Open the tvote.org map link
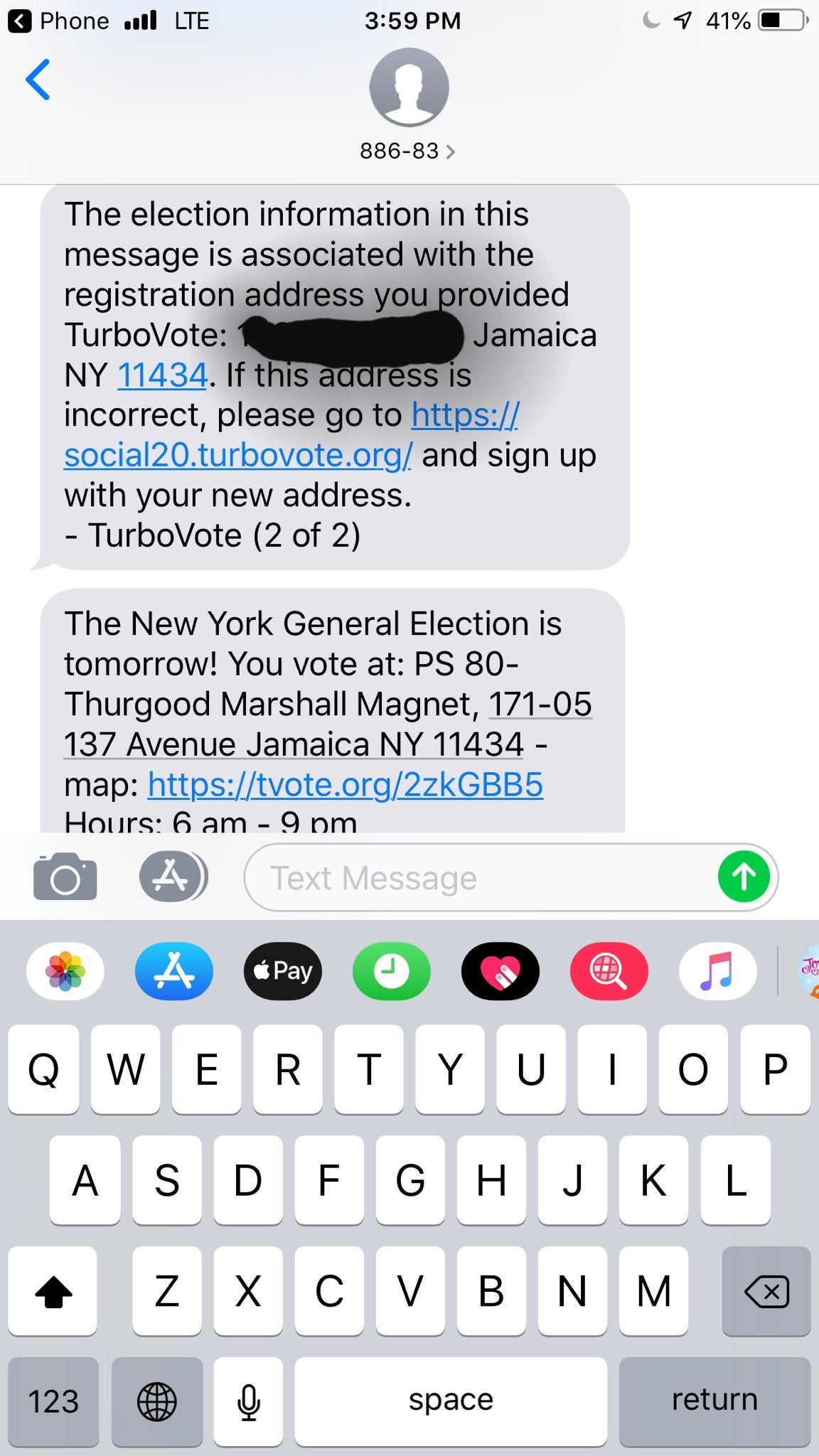Viewport: 819px width, 1456px height. point(346,785)
